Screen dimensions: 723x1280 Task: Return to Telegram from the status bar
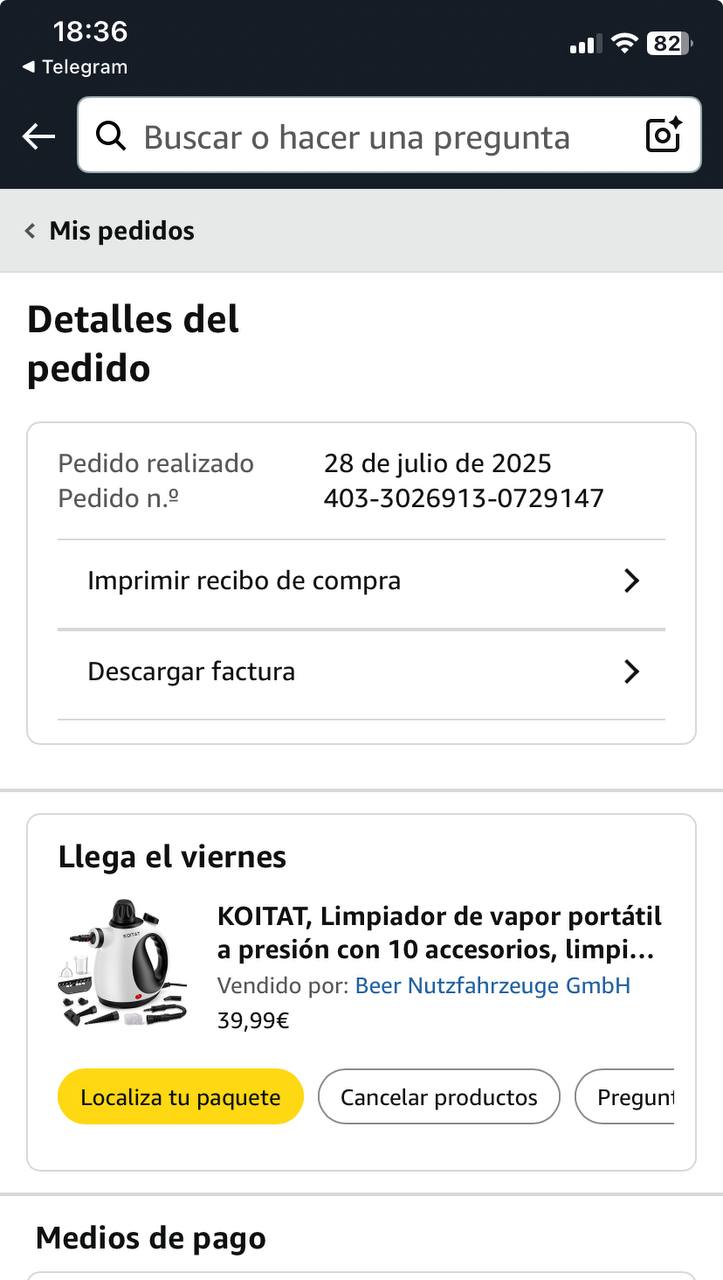75,67
